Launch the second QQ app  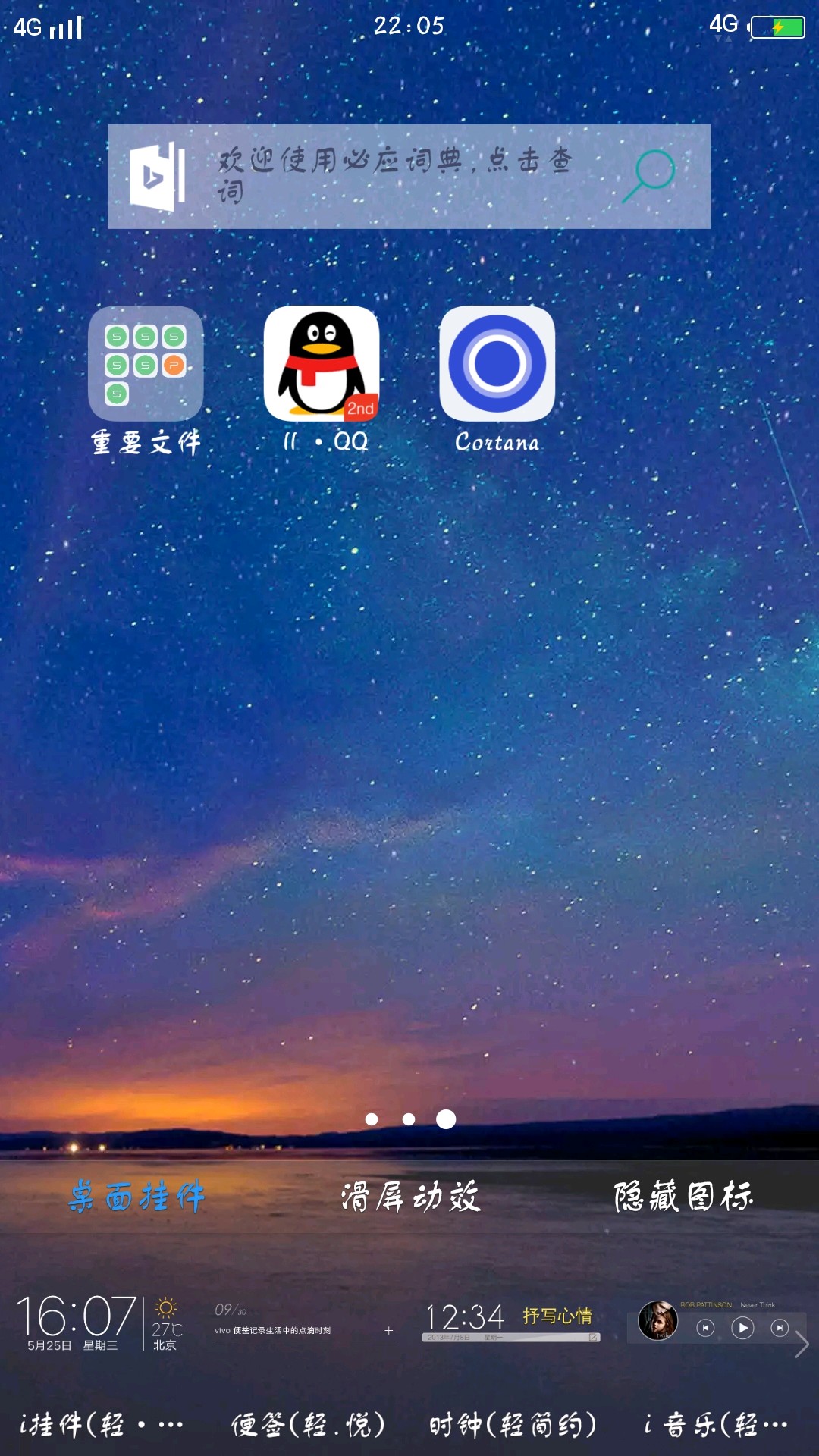pos(322,364)
